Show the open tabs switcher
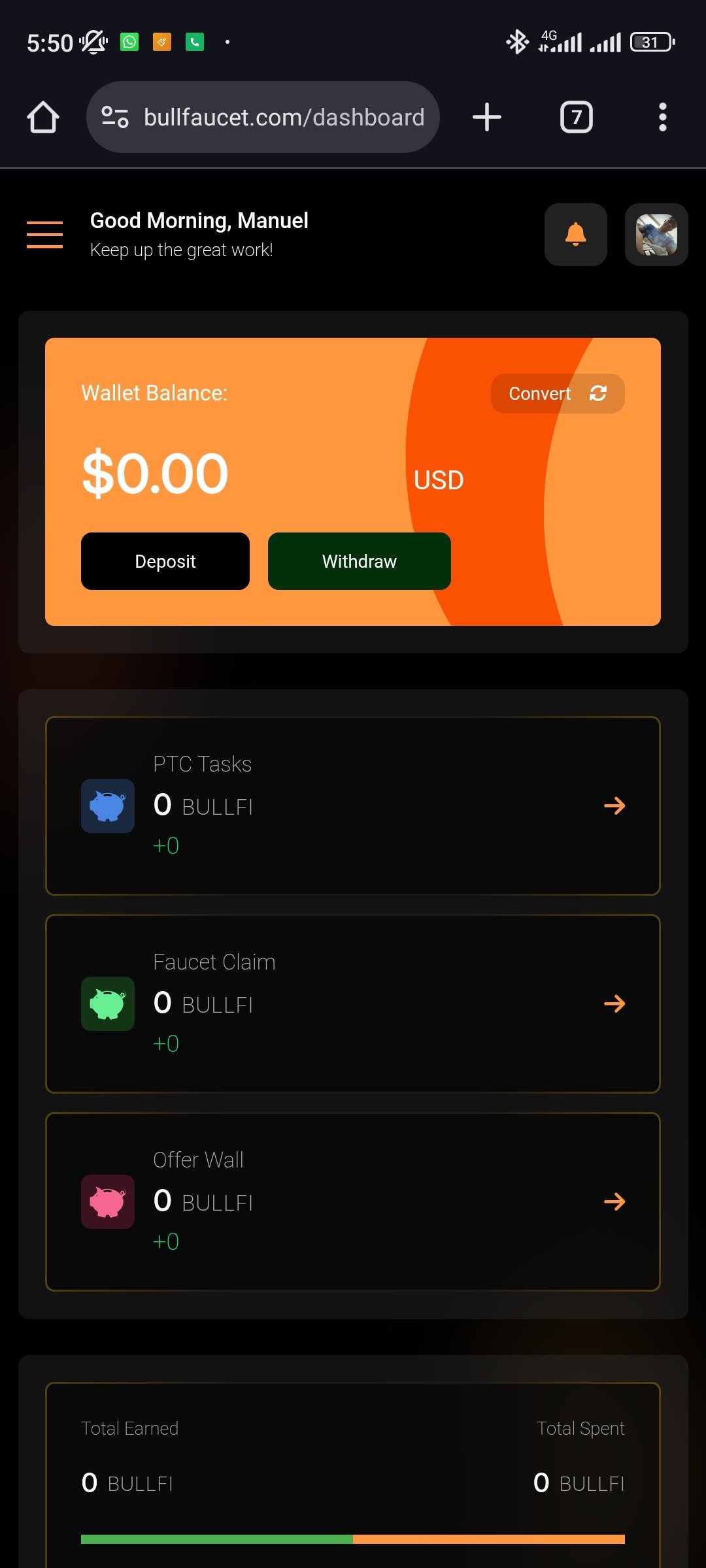 click(x=576, y=118)
